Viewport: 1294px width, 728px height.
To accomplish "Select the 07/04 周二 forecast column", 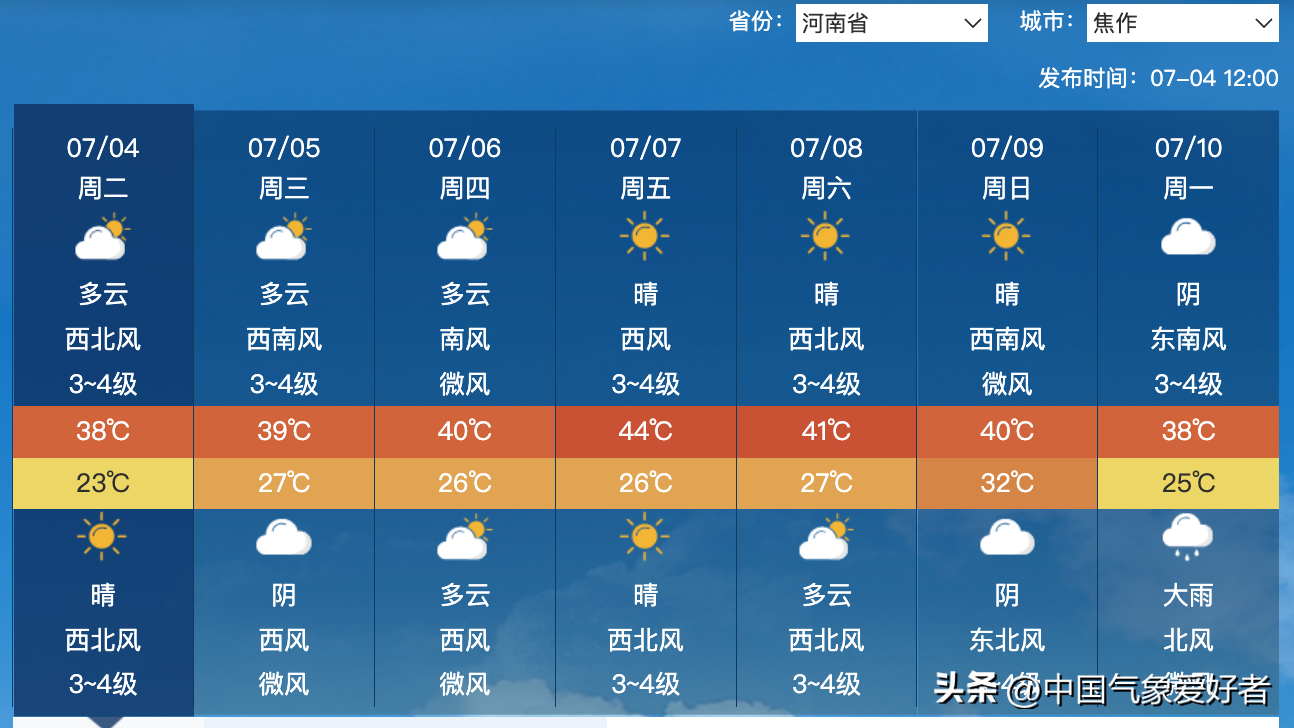I will pos(103,167).
